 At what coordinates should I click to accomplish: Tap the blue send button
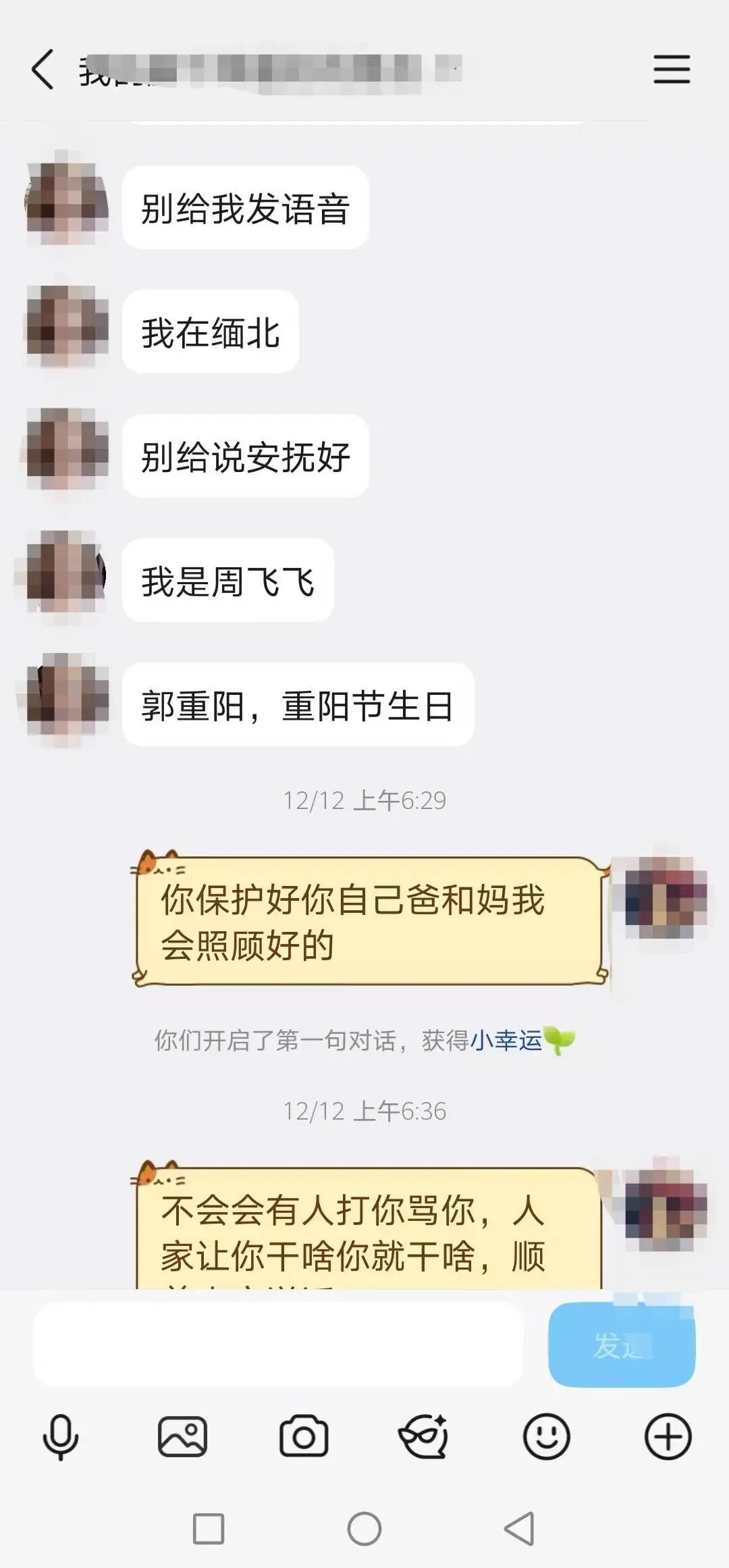point(621,1344)
